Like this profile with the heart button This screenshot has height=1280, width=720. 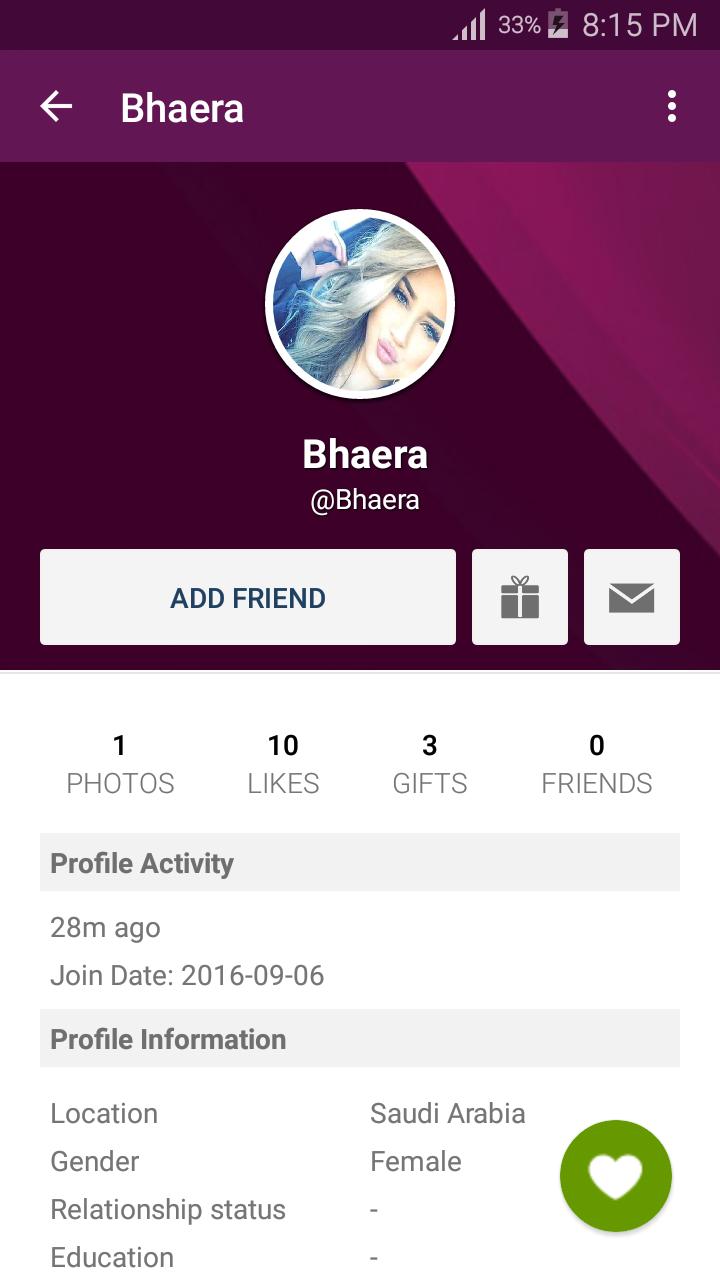tap(615, 1175)
